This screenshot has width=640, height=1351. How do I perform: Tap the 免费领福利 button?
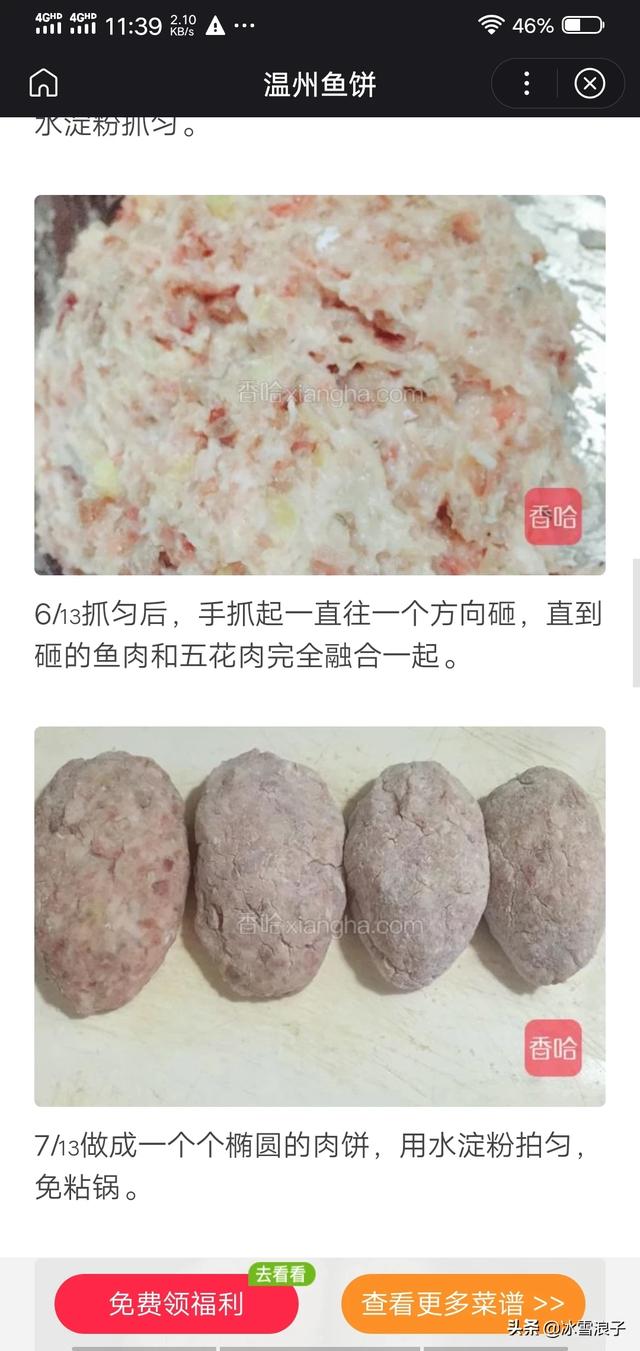pyautogui.click(x=176, y=1304)
